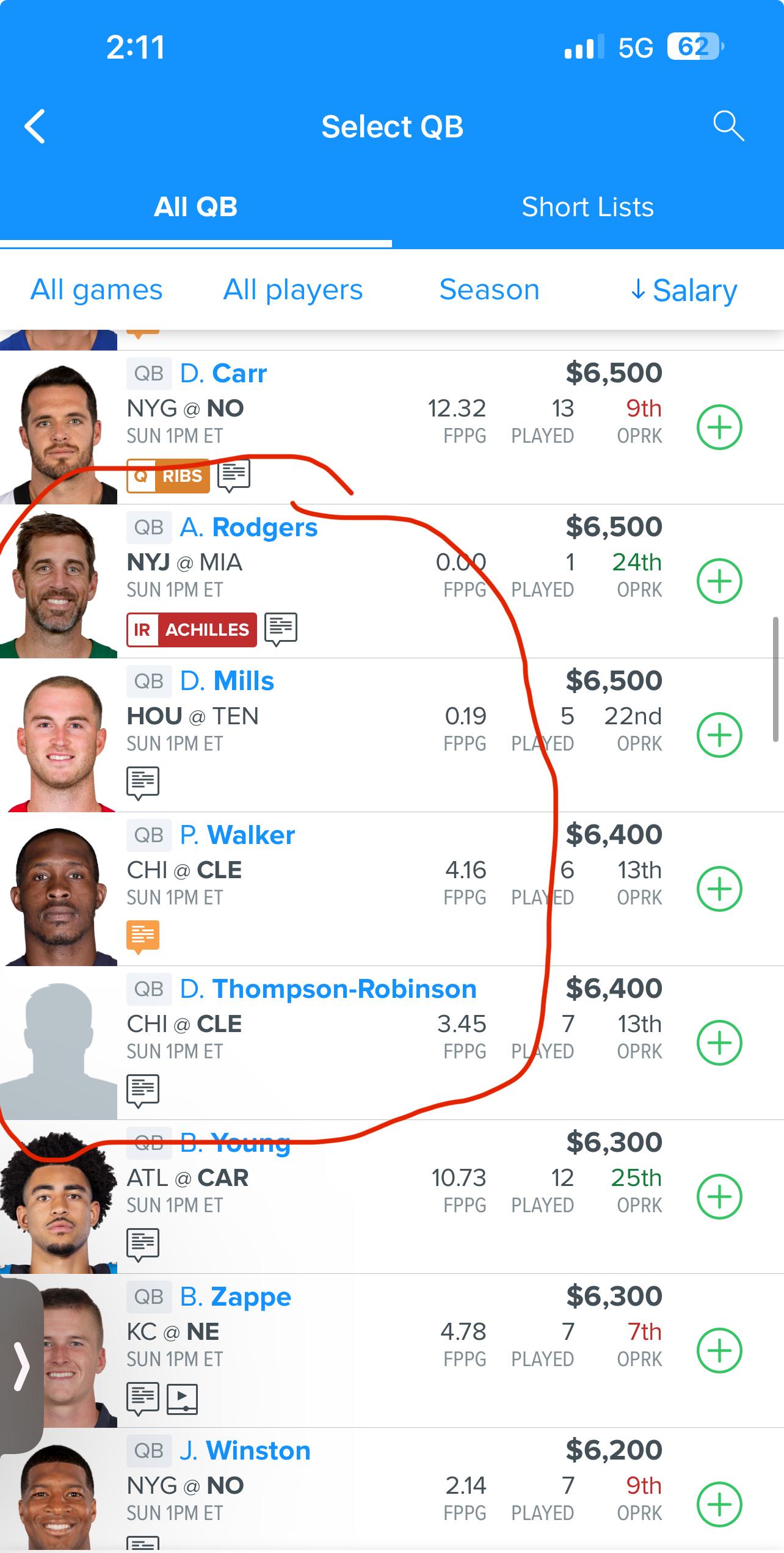Add D. Mills to the lineup

tap(719, 735)
